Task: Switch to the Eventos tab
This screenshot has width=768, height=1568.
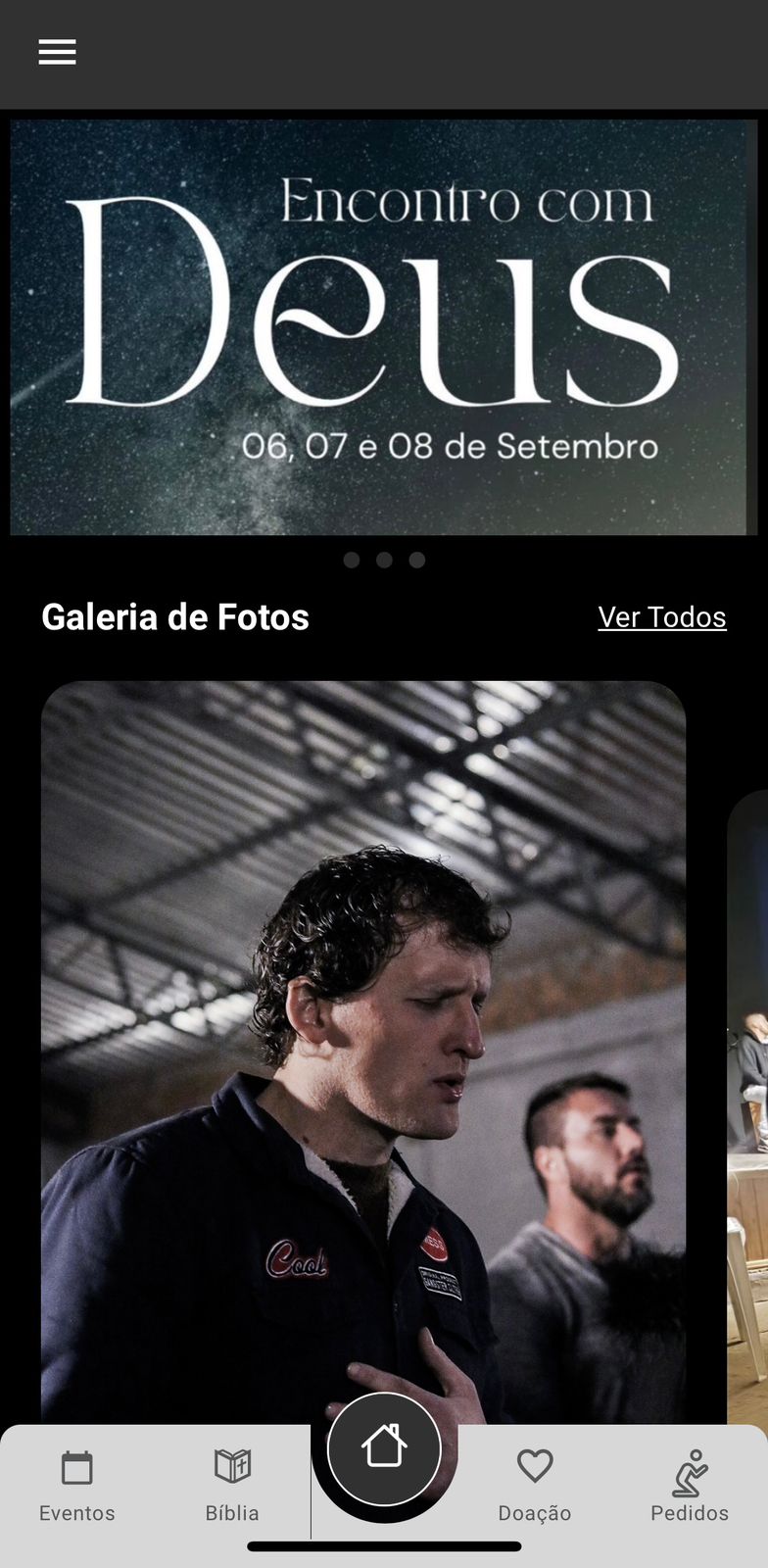Action: click(x=76, y=1487)
